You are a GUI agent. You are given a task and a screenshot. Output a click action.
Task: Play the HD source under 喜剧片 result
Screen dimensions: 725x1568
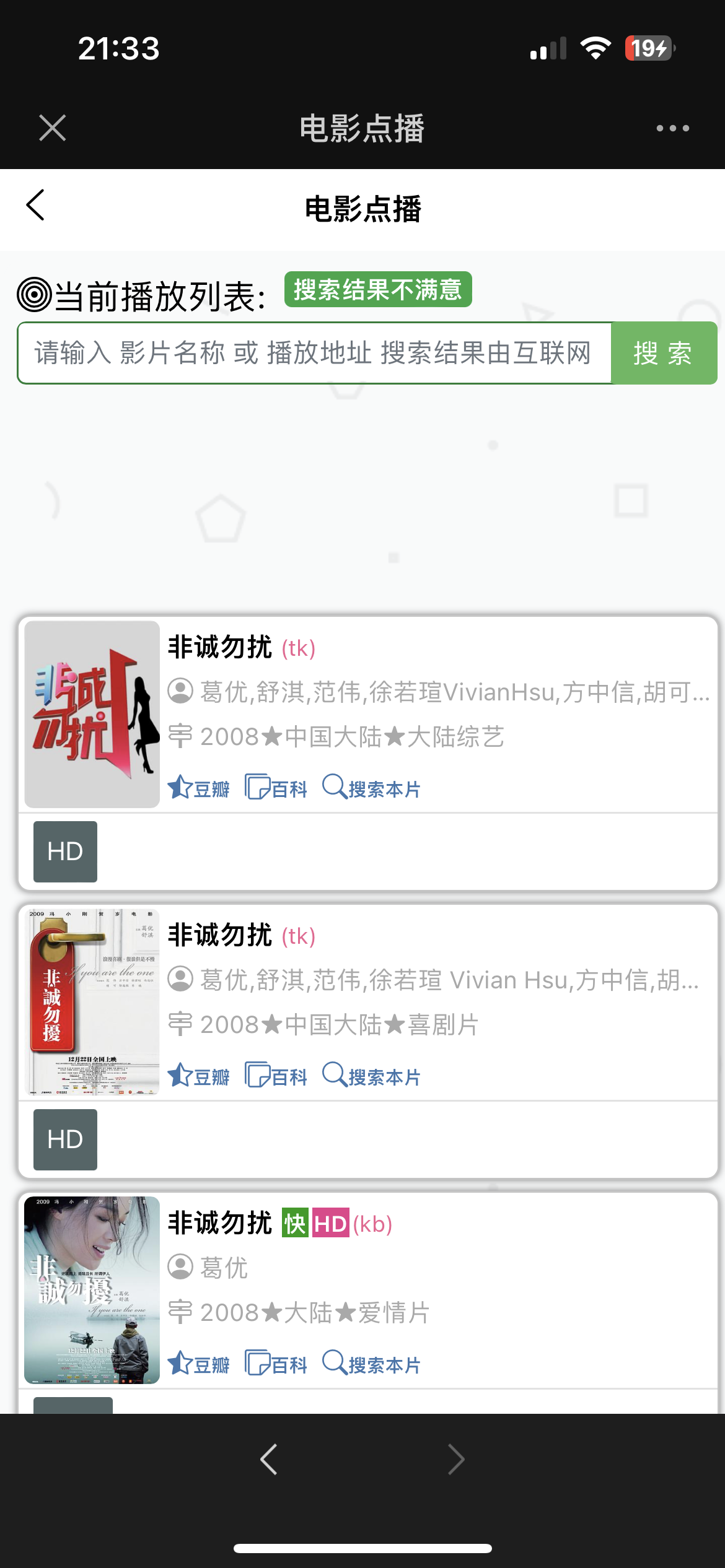click(65, 1139)
